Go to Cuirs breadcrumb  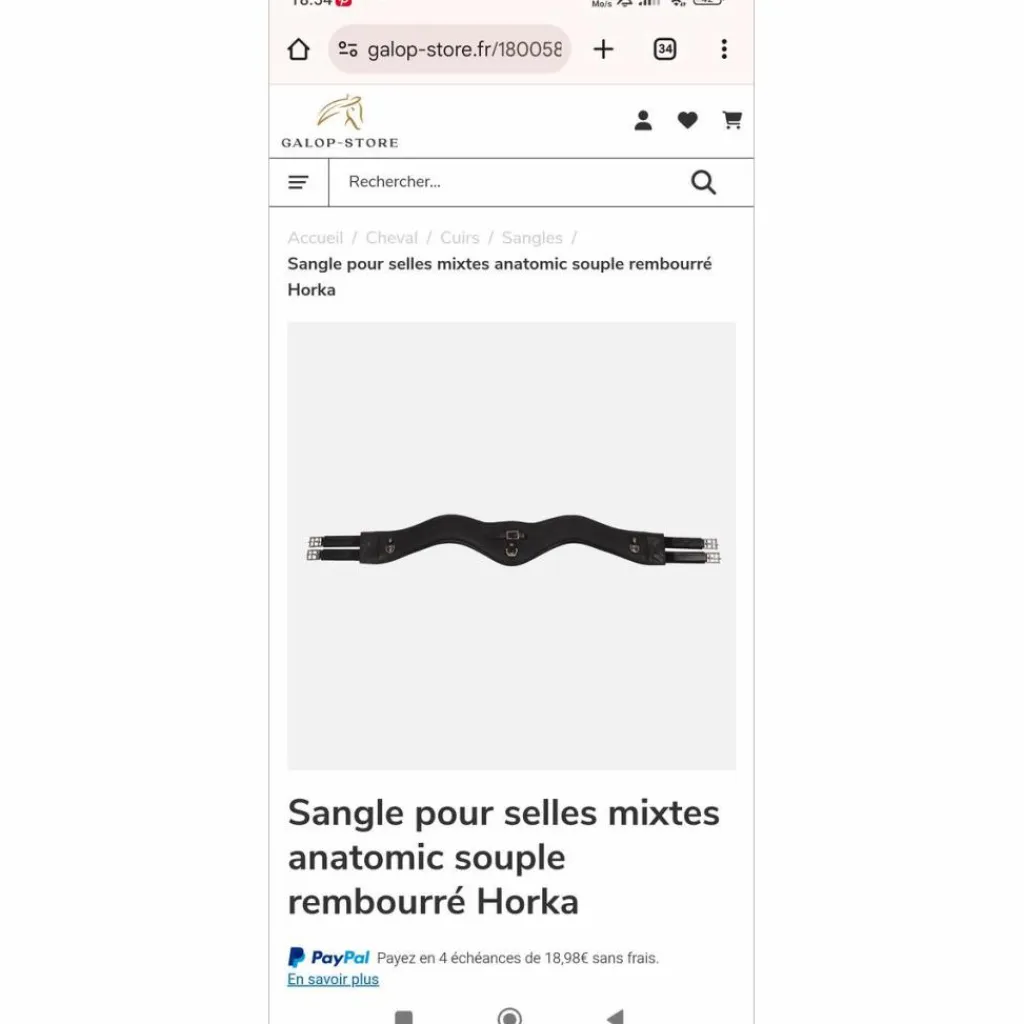(x=460, y=238)
